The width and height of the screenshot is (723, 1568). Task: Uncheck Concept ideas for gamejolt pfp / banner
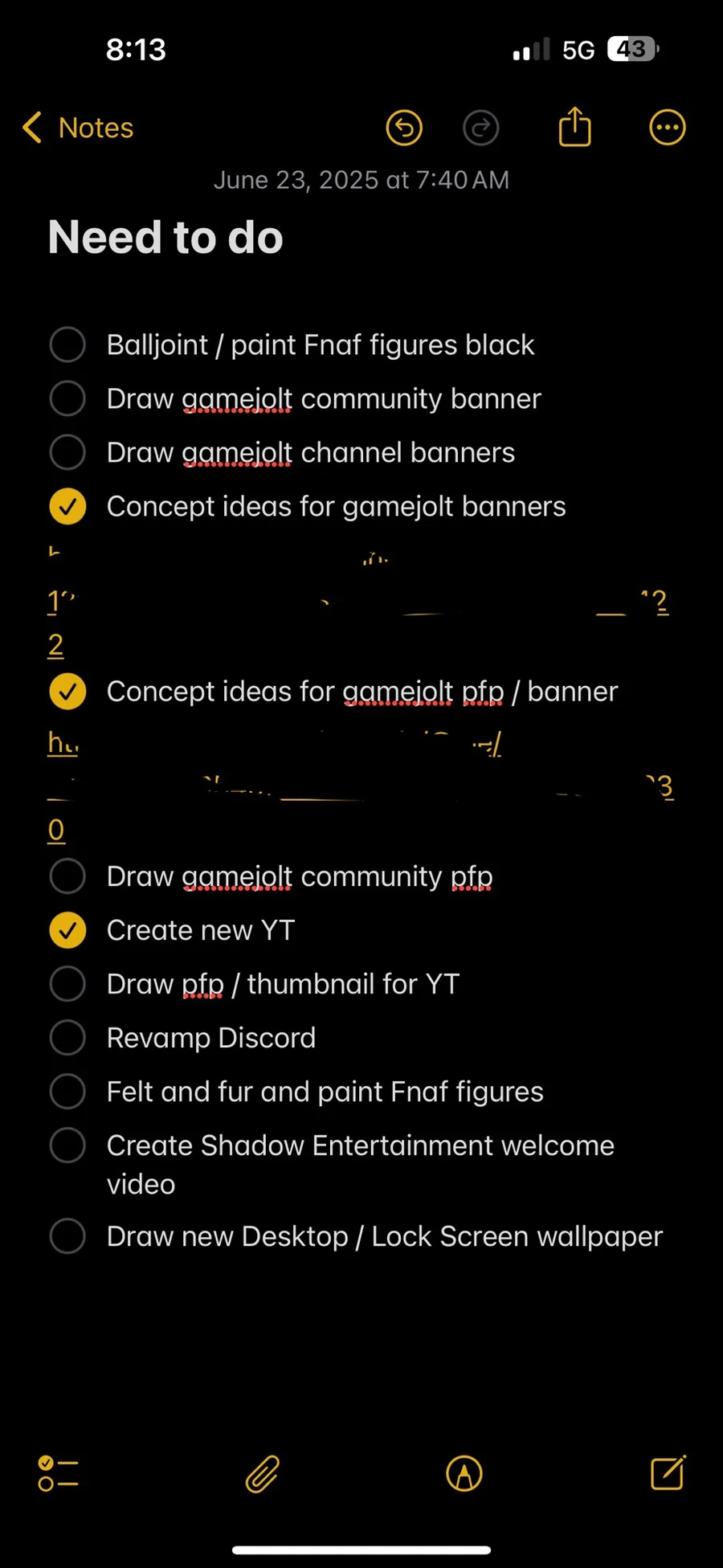[67, 692]
